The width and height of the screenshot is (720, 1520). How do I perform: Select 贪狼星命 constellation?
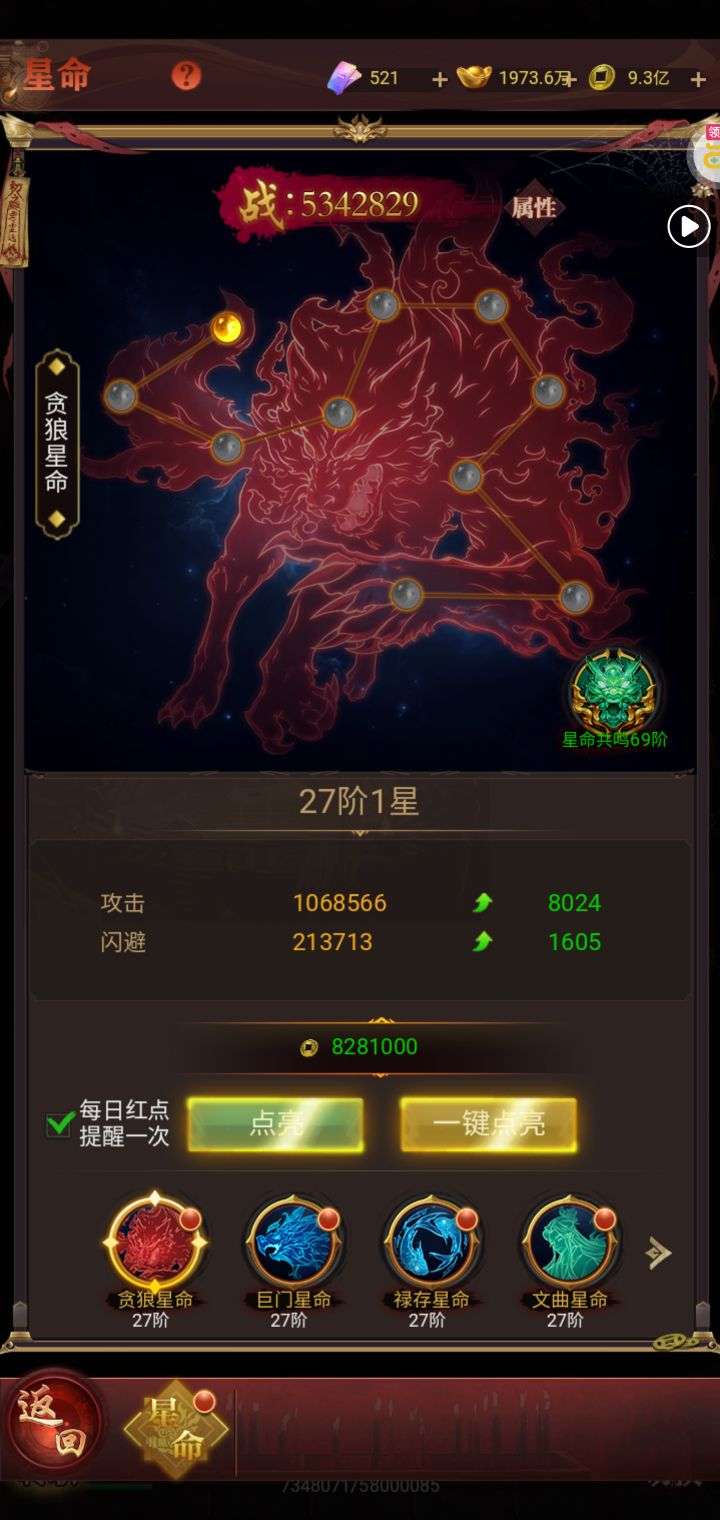pos(155,1250)
